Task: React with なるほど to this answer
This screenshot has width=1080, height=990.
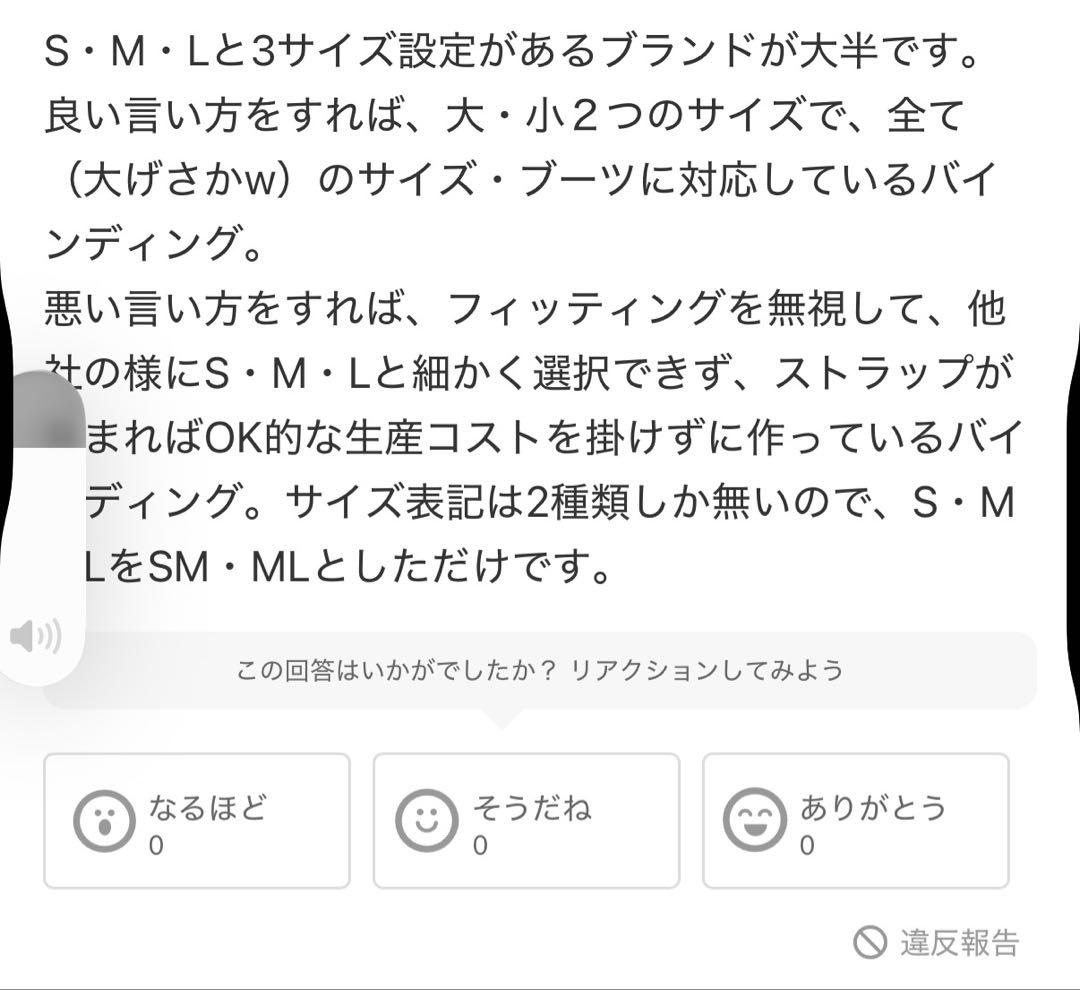Action: [197, 821]
